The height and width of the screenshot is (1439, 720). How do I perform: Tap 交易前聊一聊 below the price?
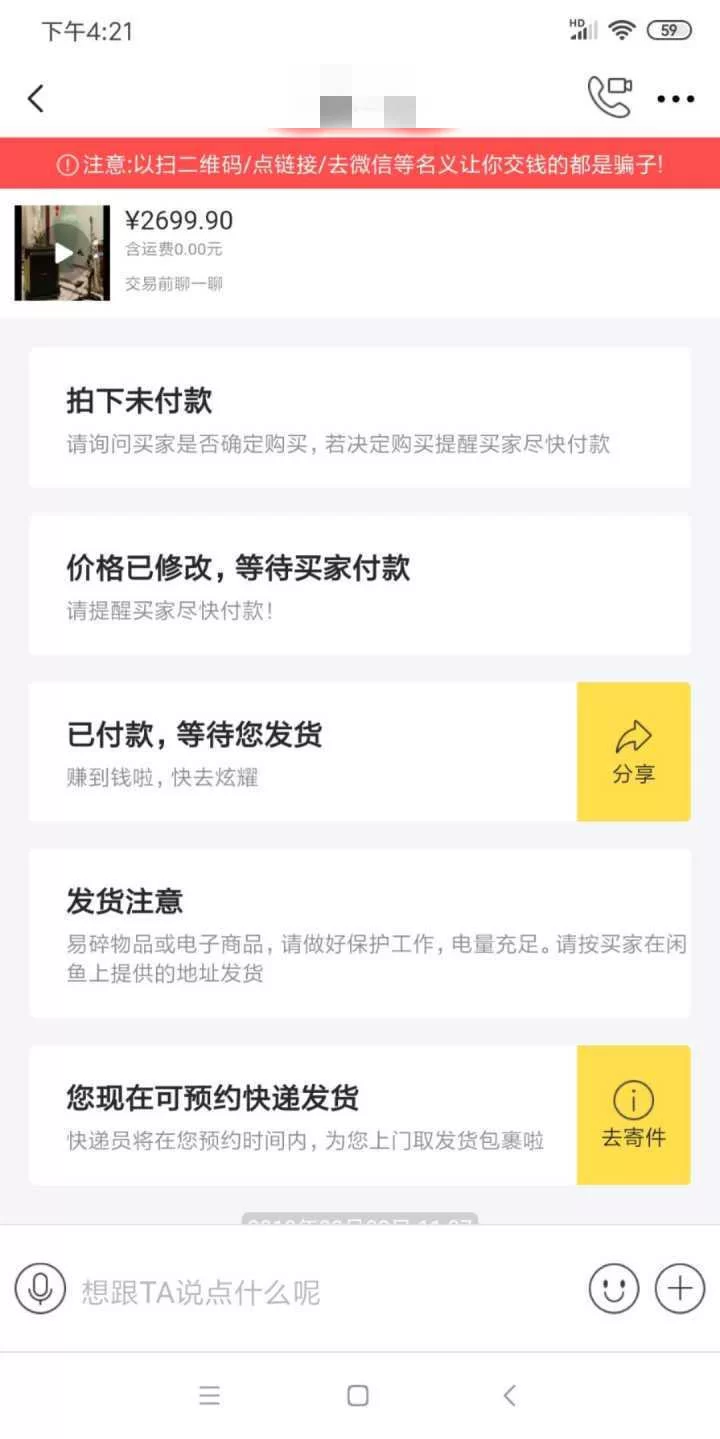[x=176, y=283]
